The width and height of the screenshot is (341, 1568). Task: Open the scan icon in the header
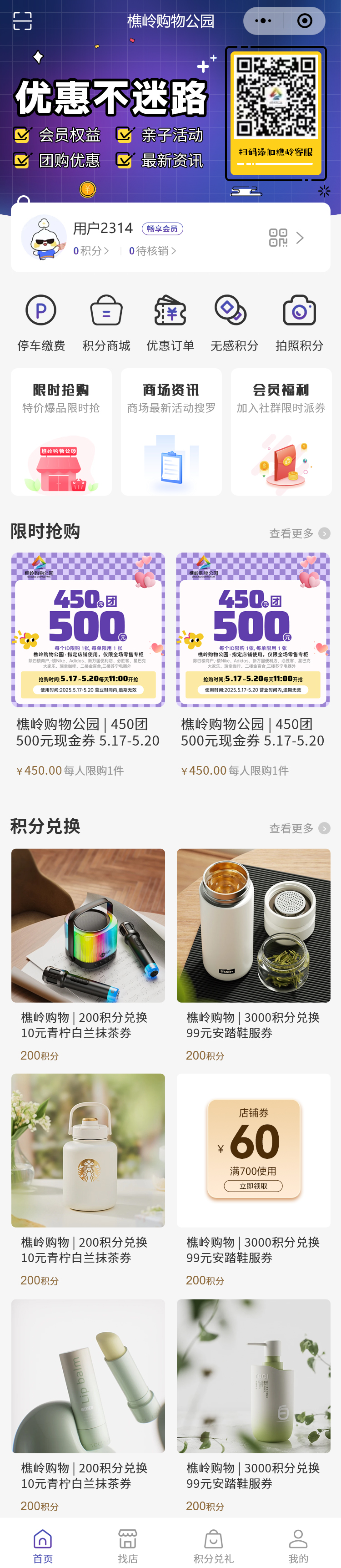[22, 20]
